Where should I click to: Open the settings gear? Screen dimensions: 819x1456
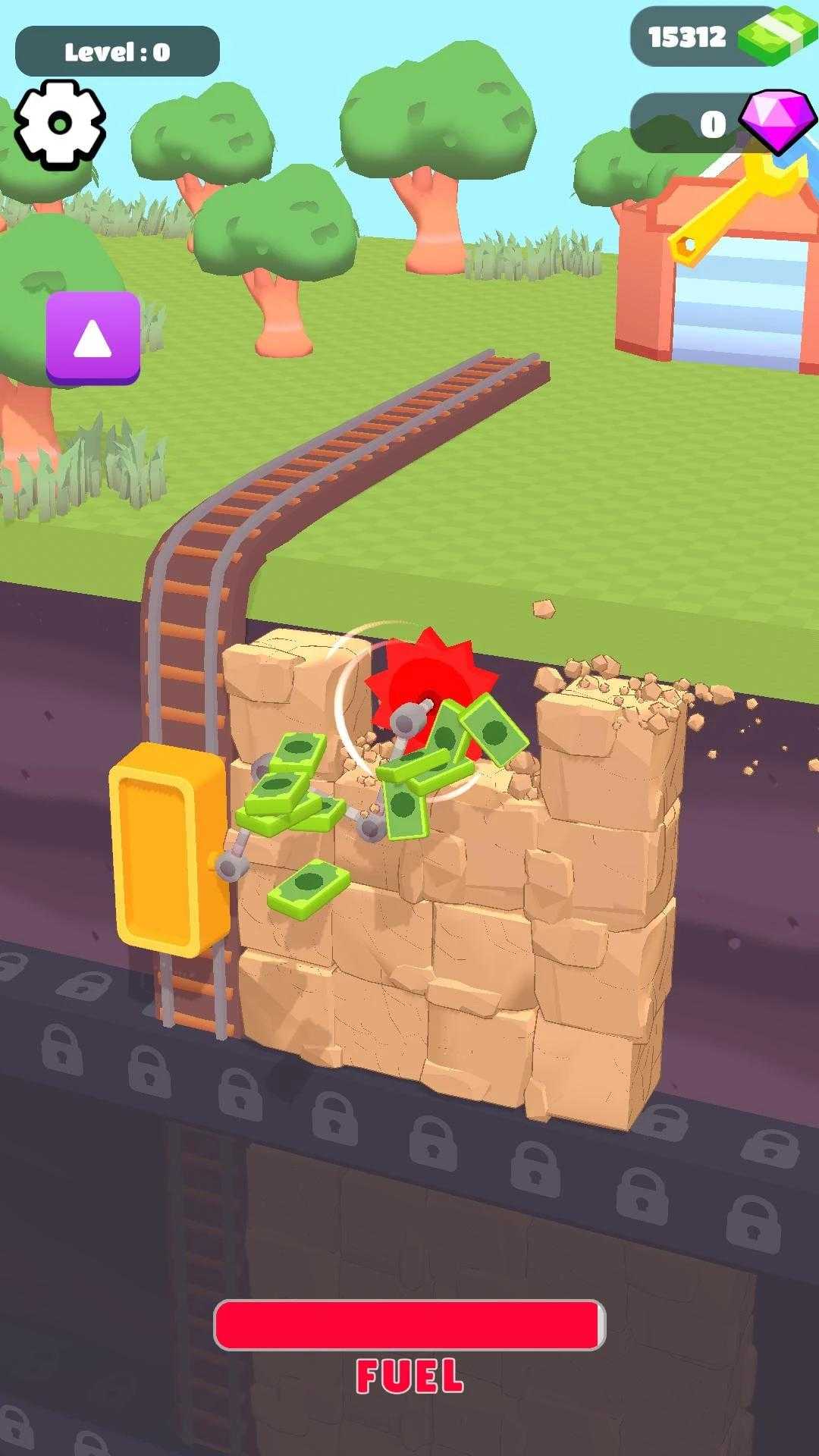(x=59, y=124)
